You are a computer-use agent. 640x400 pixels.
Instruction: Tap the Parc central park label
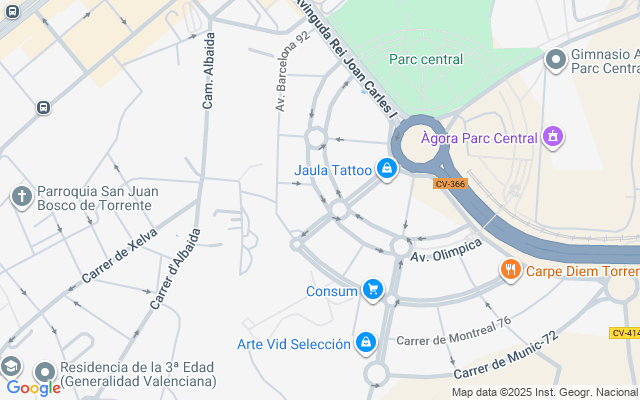pos(426,59)
